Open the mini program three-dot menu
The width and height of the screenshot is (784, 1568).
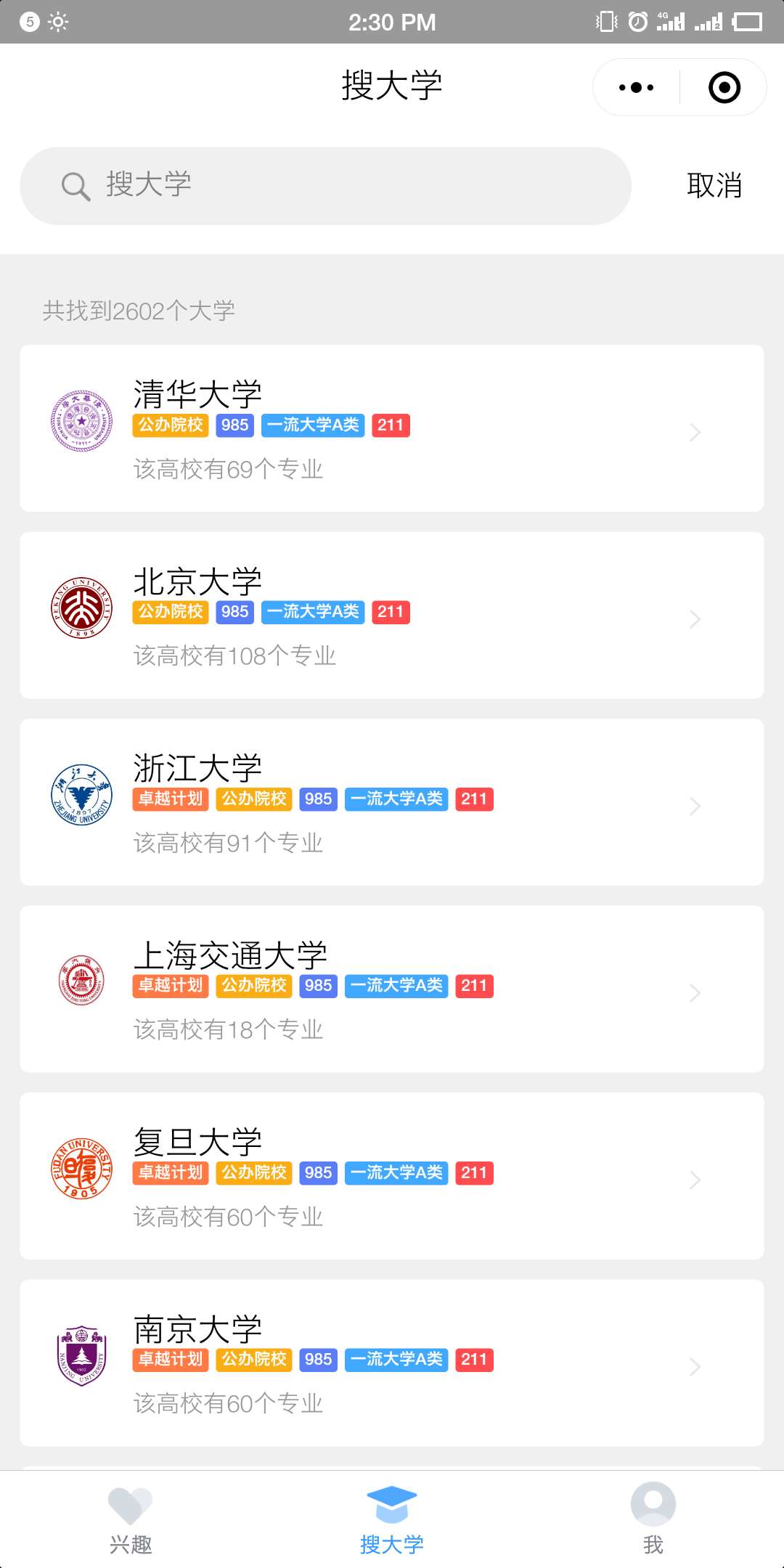(637, 88)
